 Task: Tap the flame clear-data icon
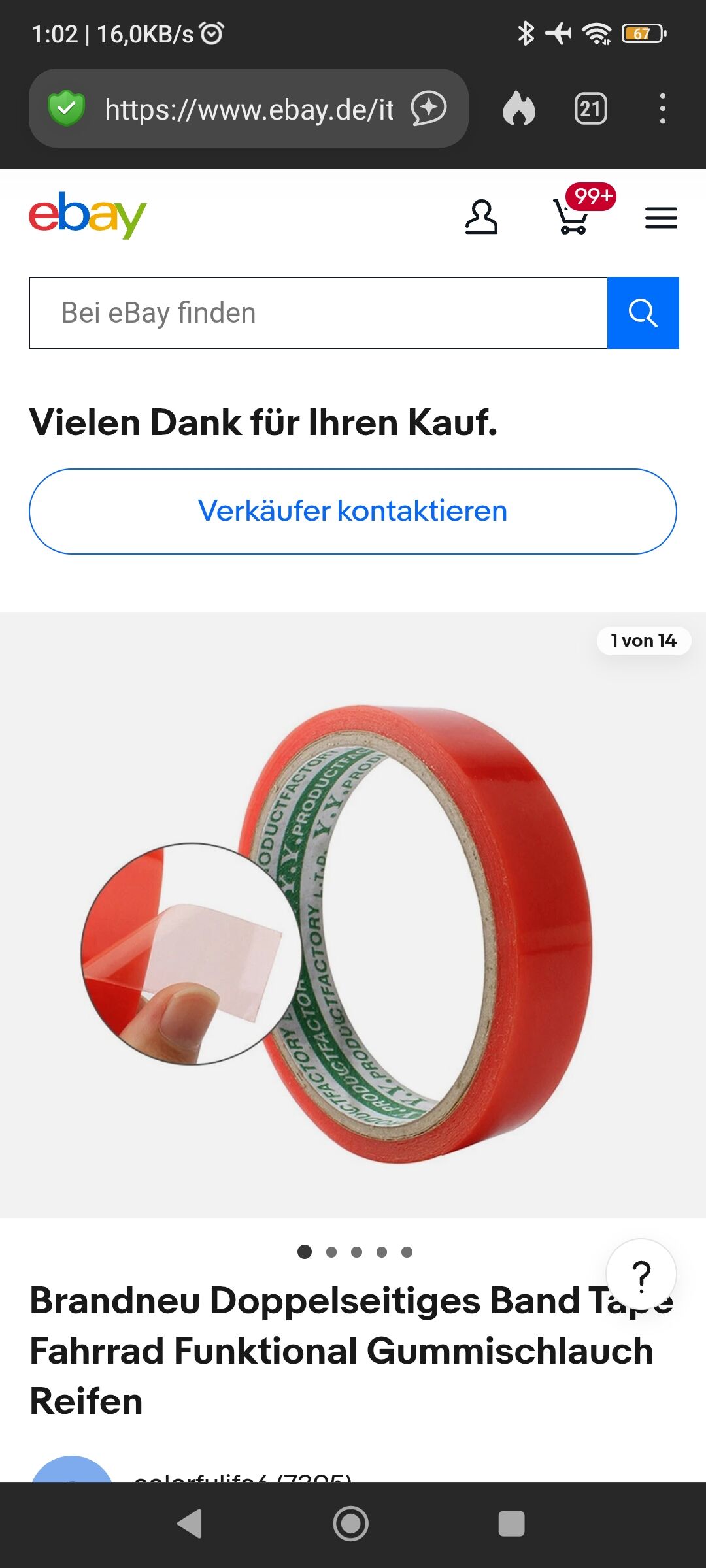coord(519,108)
